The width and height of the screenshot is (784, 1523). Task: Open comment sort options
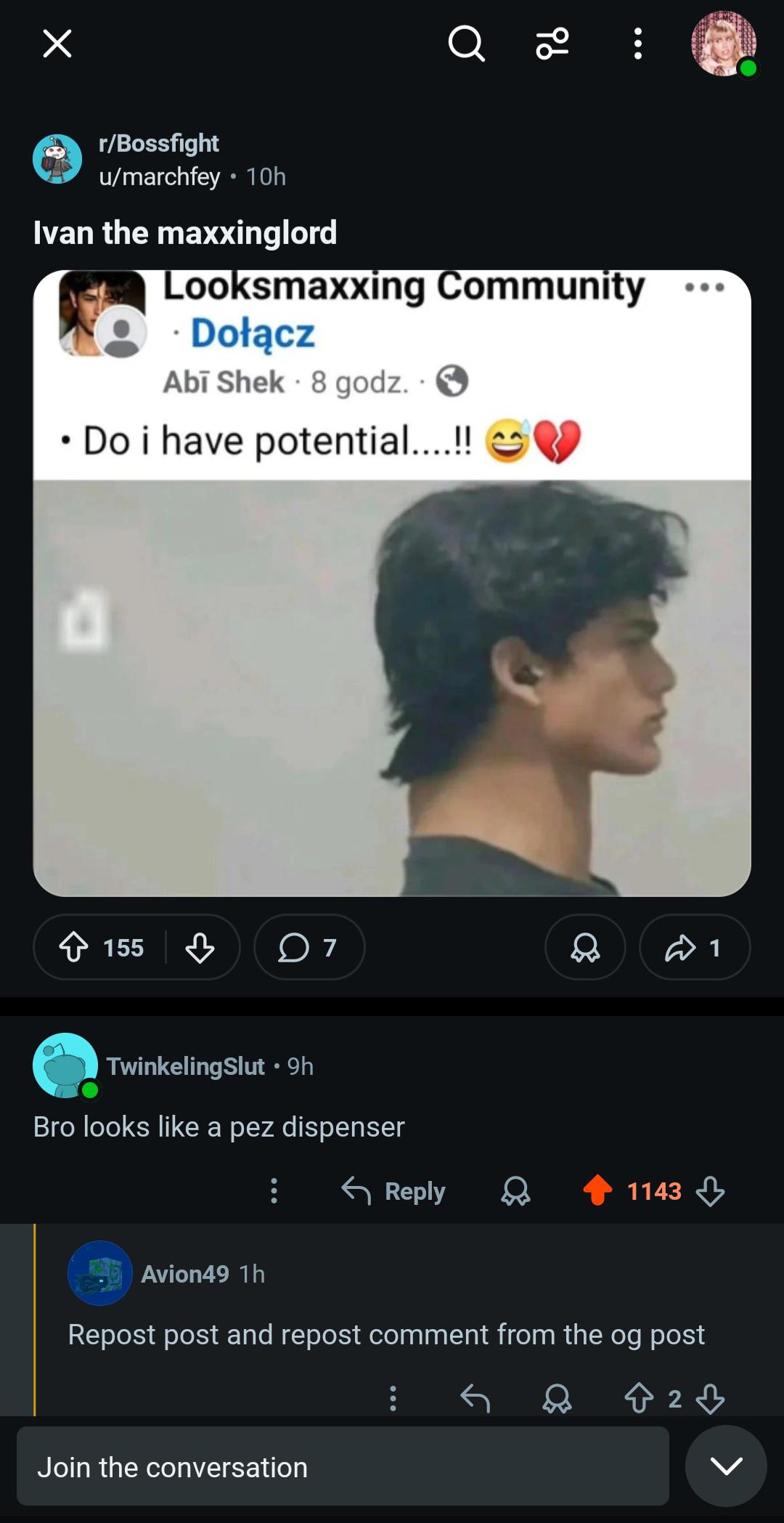pyautogui.click(x=552, y=44)
